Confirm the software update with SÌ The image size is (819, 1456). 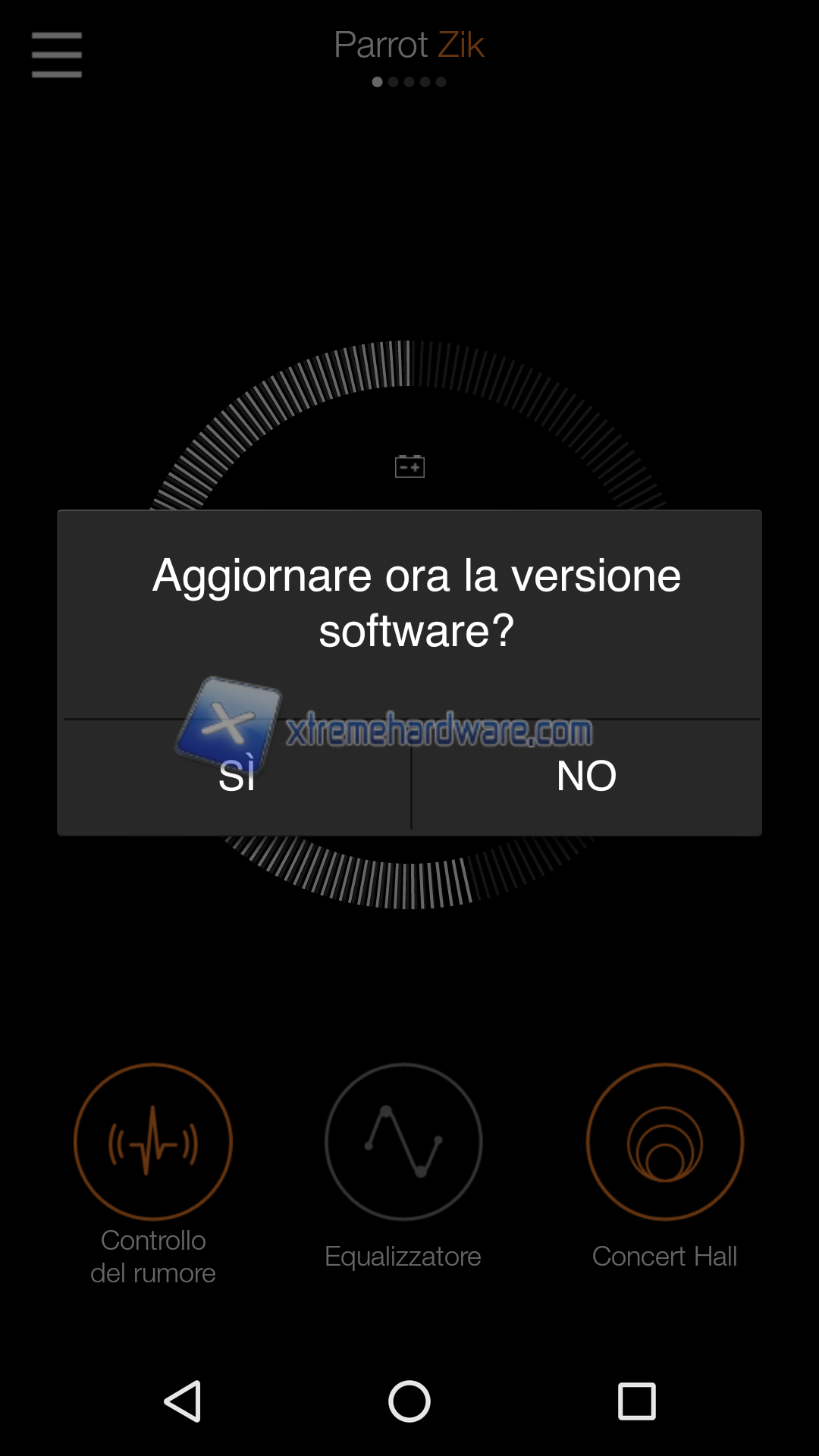(236, 776)
